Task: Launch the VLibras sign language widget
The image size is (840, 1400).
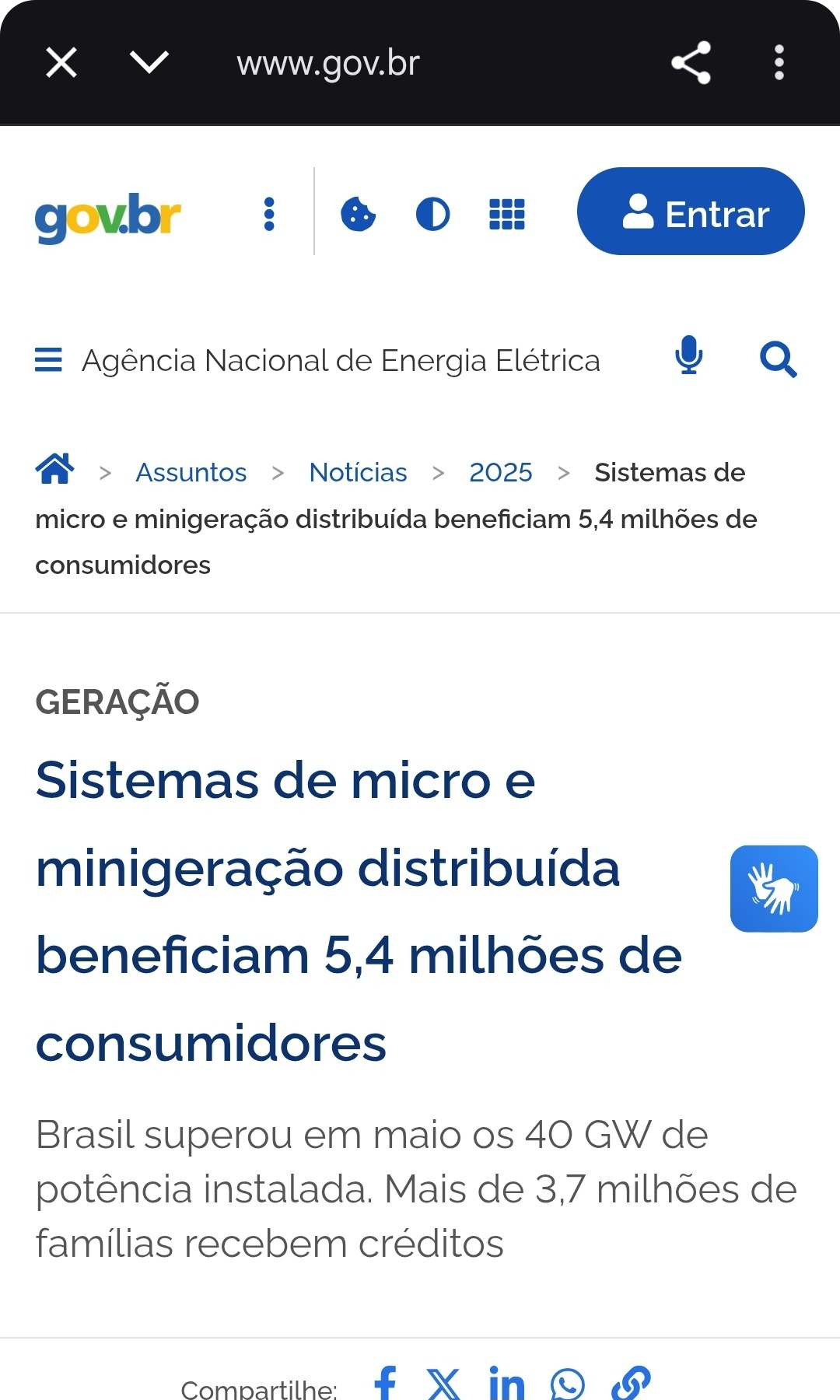Action: pos(774,888)
